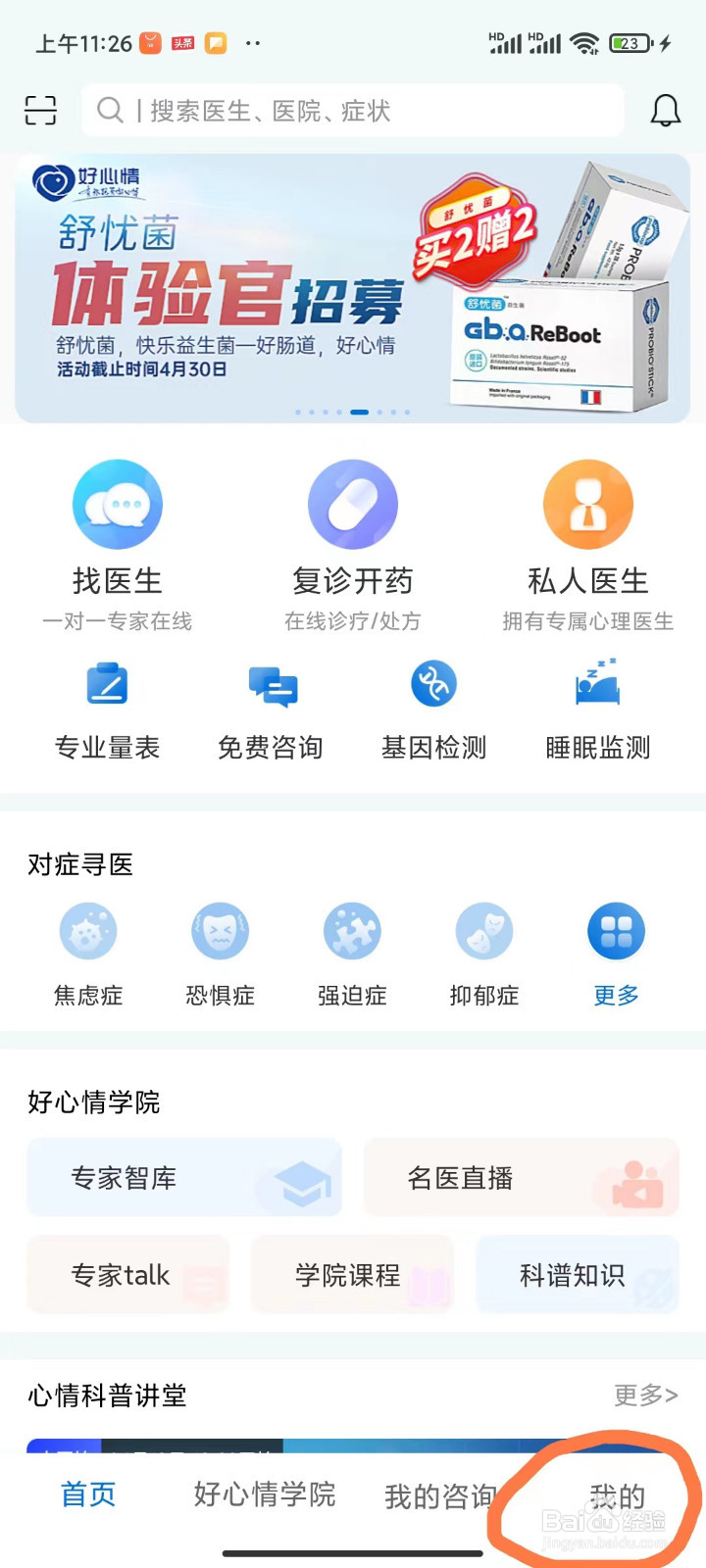Open notifications via the bell icon
Screen dimensions: 706x1568
(x=666, y=111)
